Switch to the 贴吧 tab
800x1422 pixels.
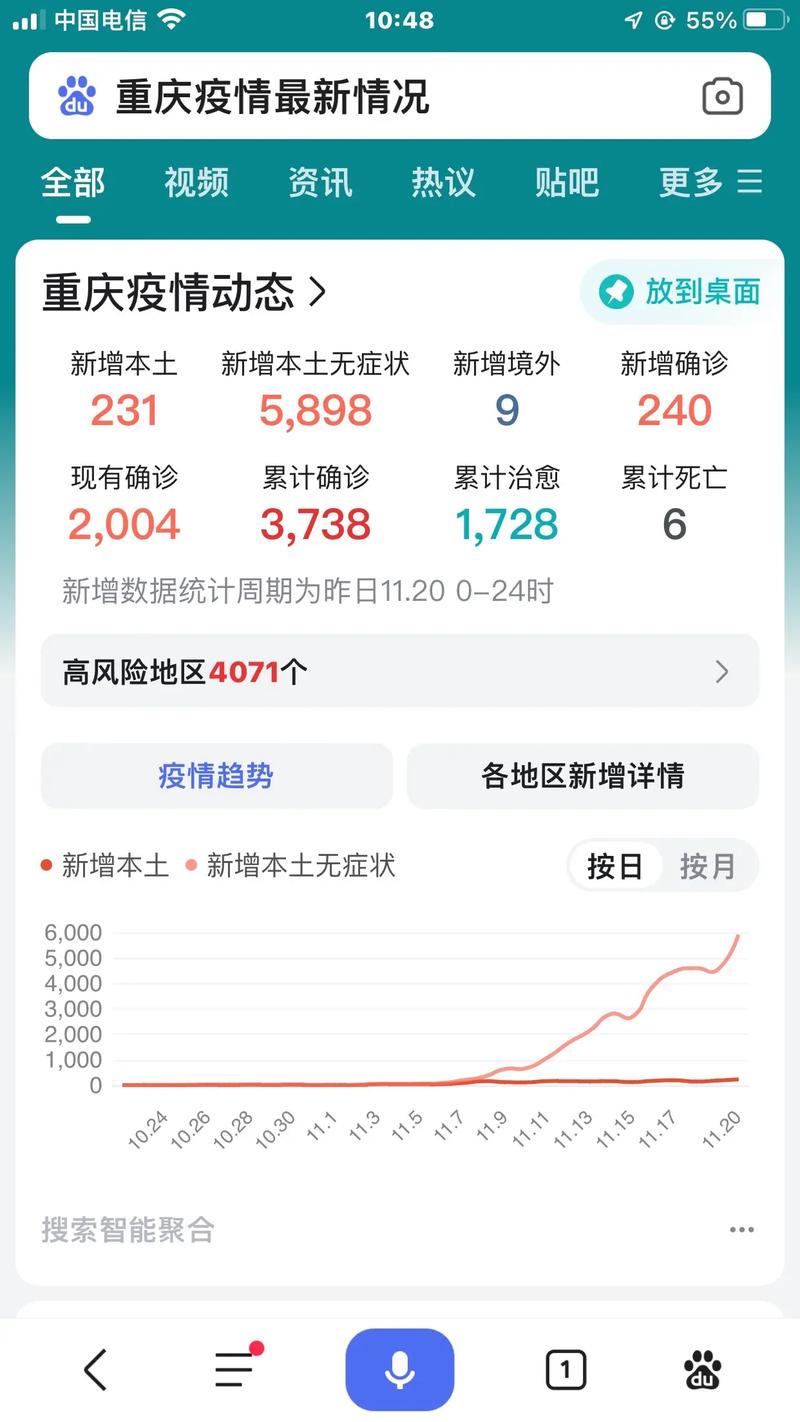coord(567,183)
